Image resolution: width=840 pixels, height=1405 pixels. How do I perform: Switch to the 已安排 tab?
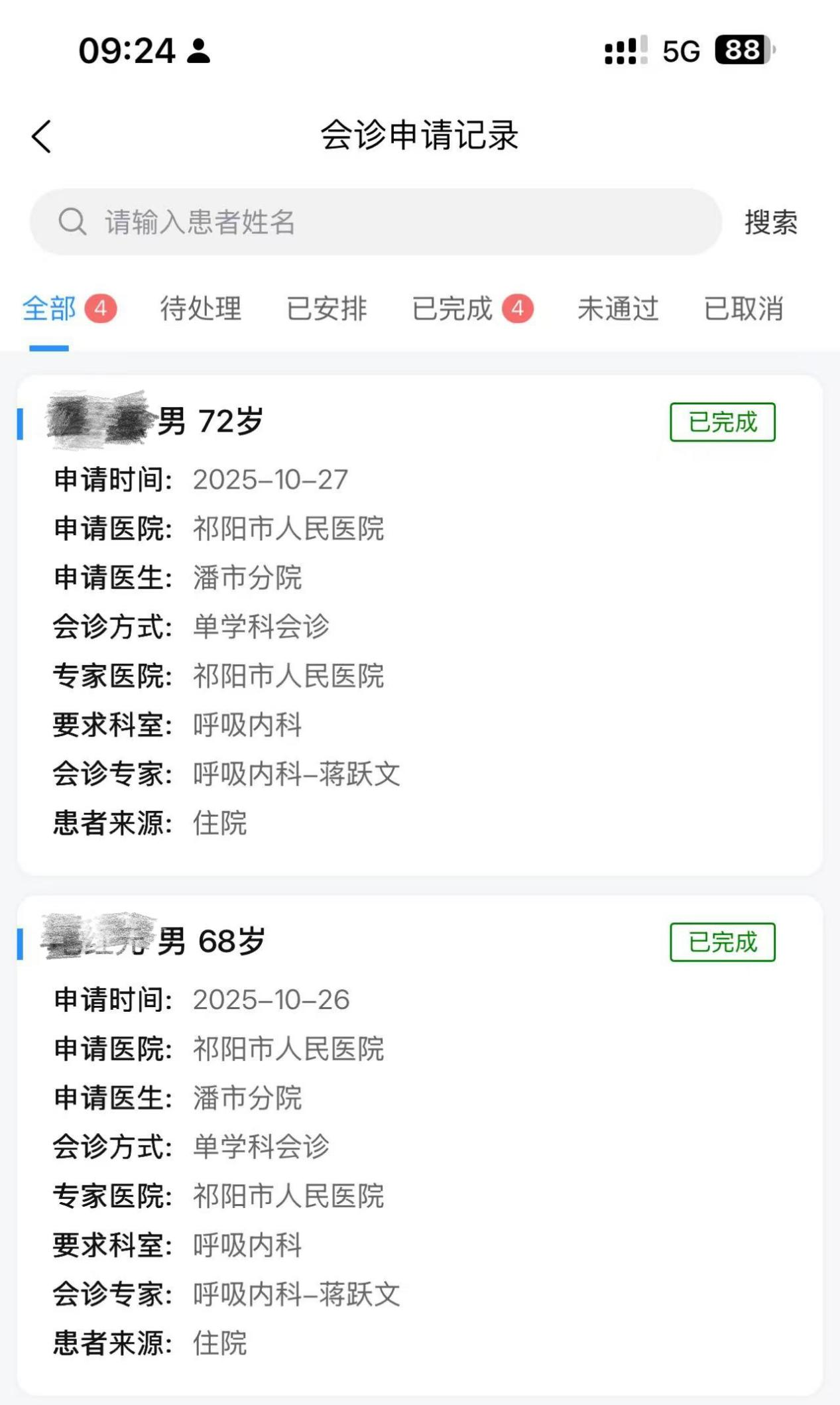point(326,309)
